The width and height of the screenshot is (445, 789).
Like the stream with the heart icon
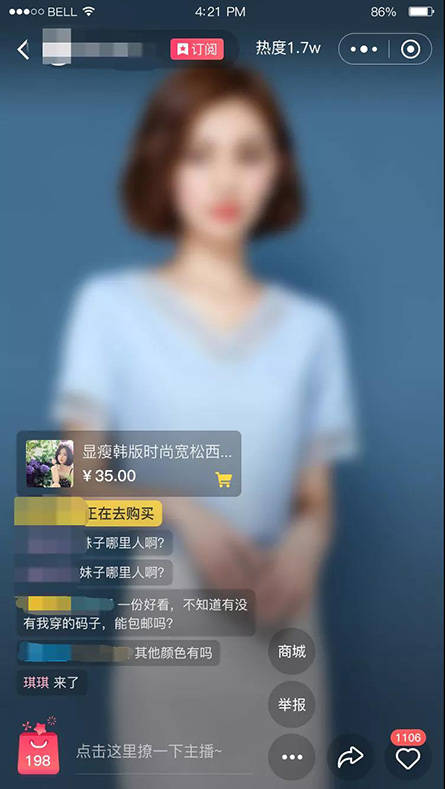[x=408, y=759]
